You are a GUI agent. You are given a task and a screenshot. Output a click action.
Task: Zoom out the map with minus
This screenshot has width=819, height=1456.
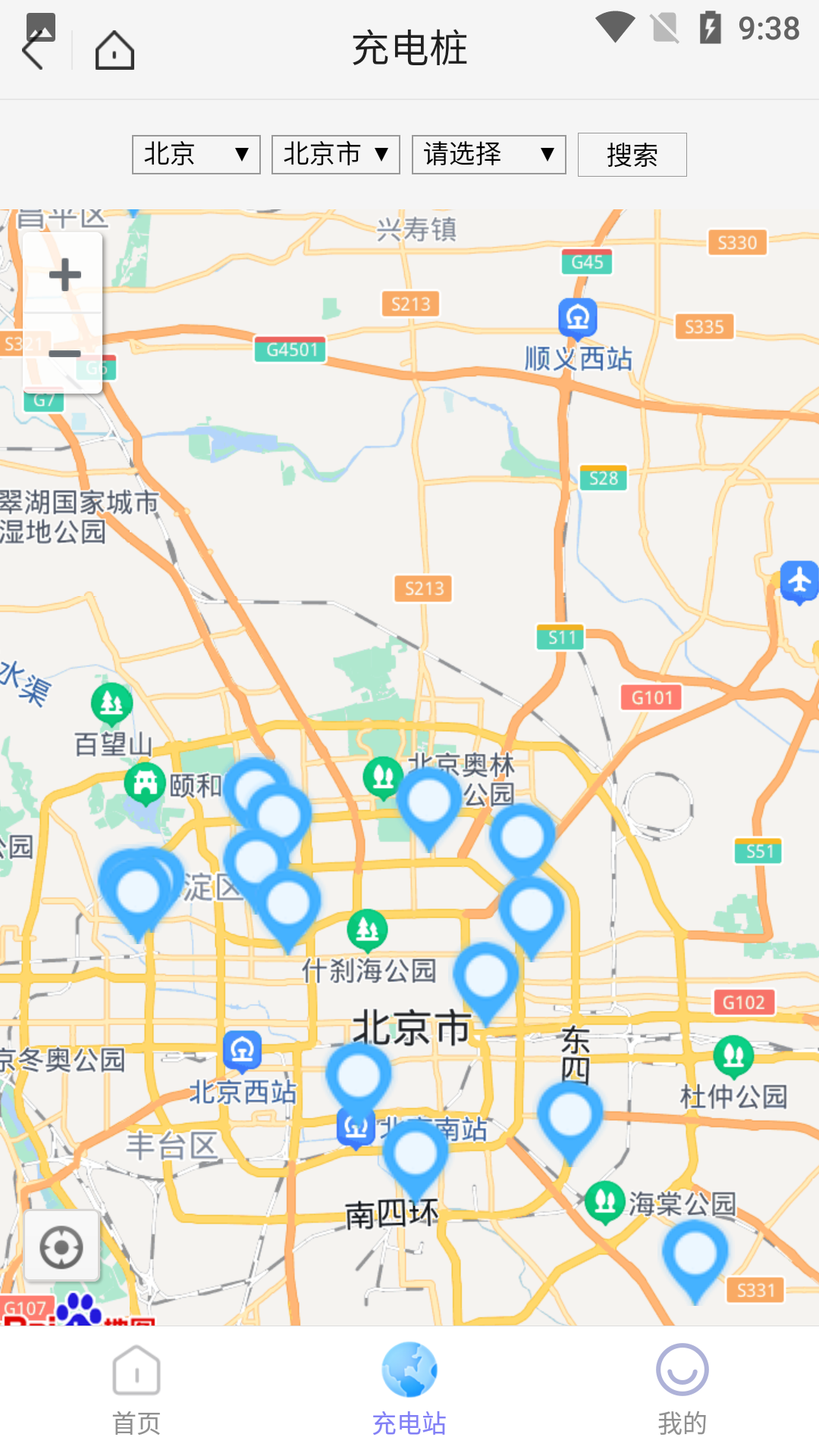pyautogui.click(x=64, y=353)
